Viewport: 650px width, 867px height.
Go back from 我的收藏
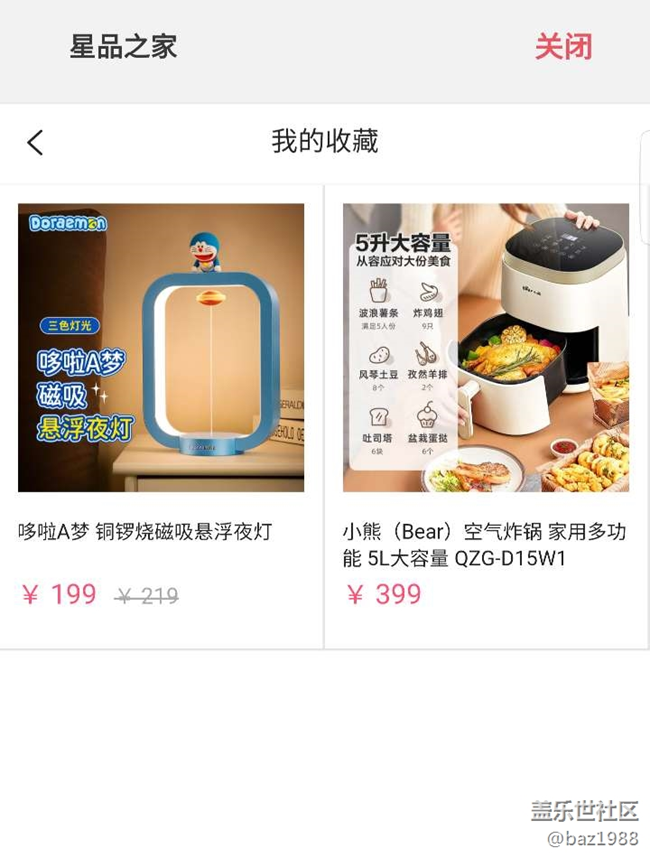pos(35,143)
